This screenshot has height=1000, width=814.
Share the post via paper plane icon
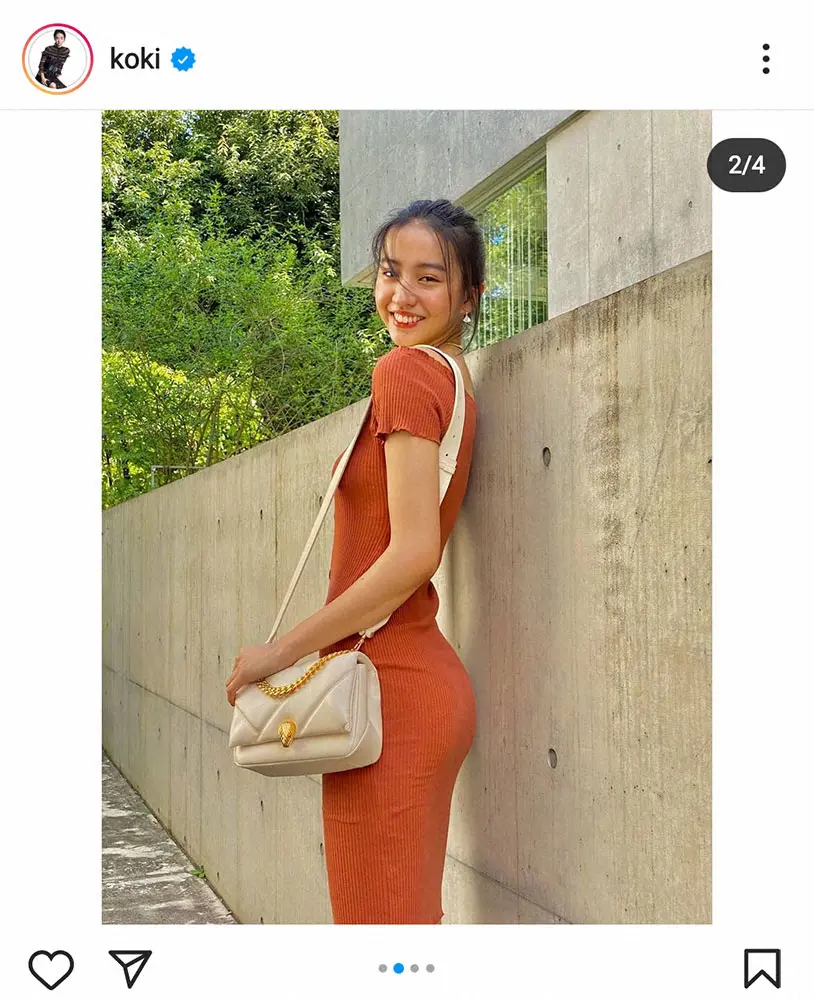130,968
